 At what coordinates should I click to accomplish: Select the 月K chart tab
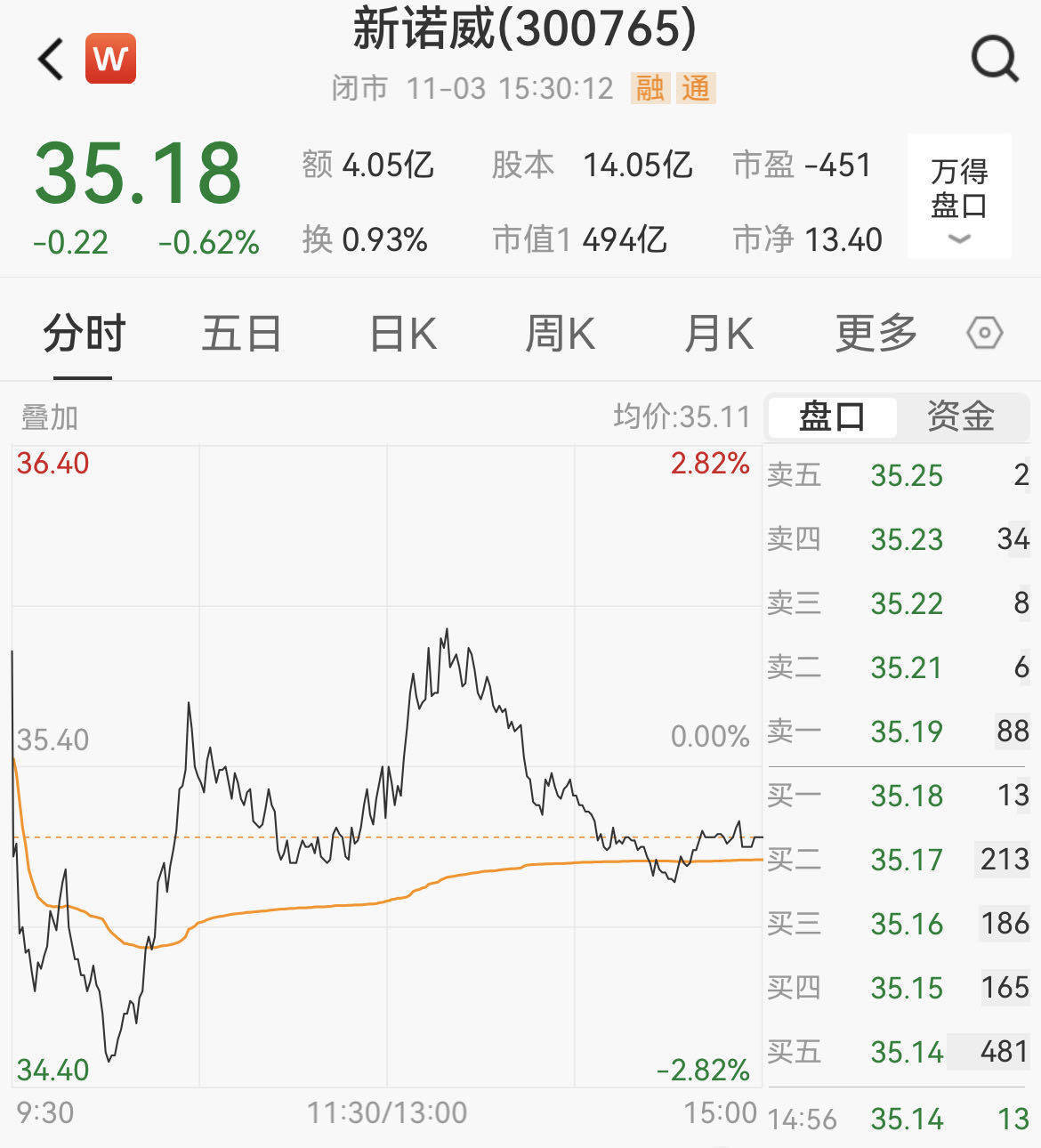coord(719,335)
